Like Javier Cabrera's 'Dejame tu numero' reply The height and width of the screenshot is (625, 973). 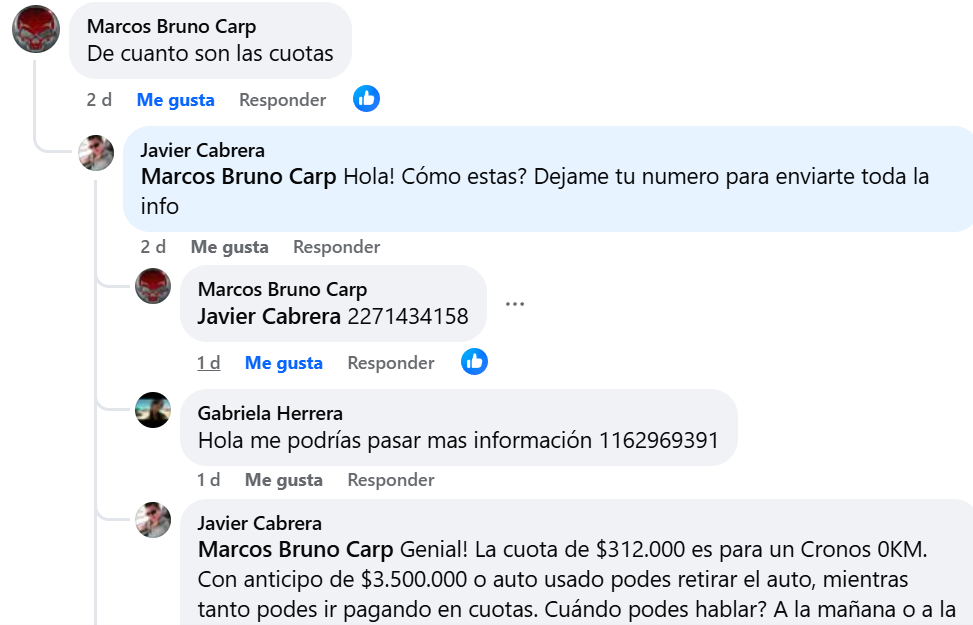(229, 247)
